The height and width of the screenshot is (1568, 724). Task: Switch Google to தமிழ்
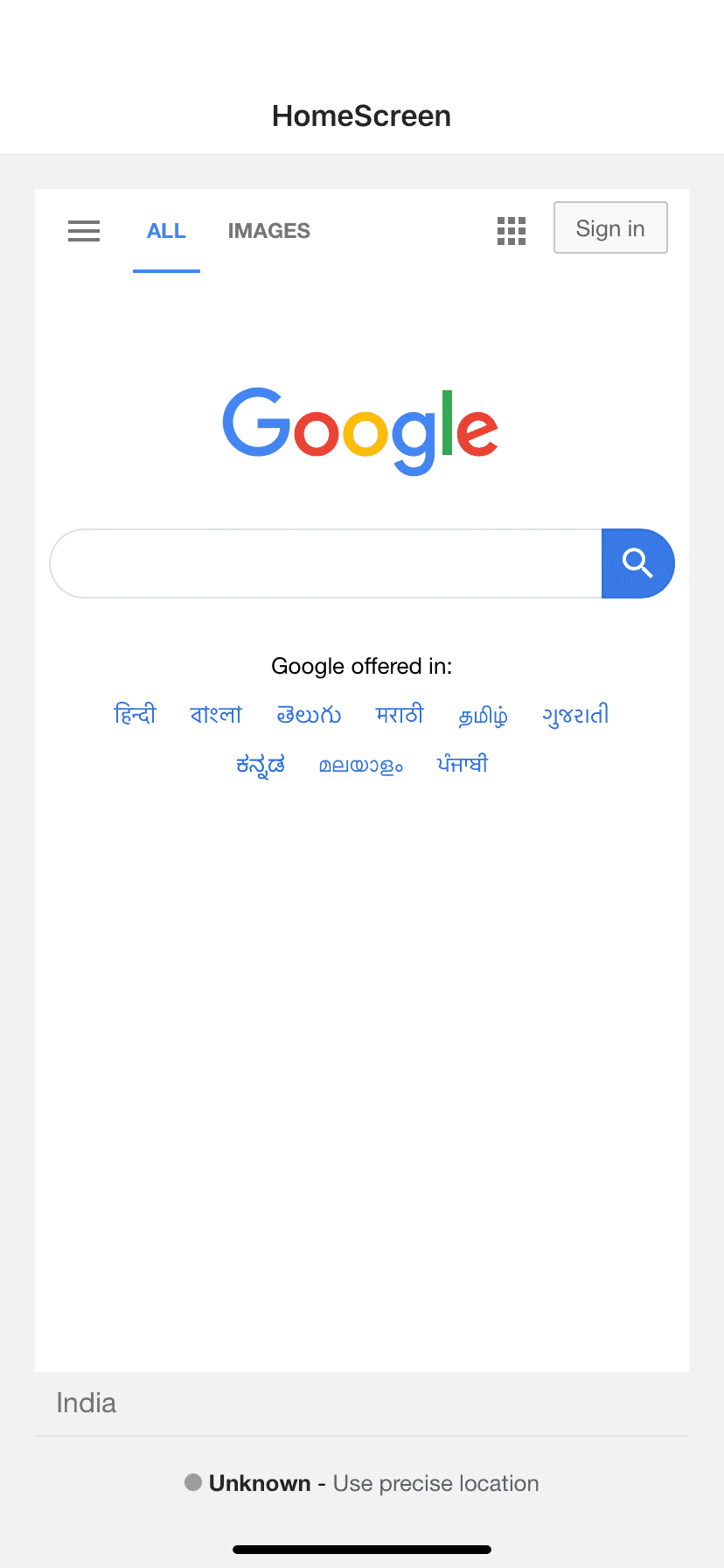(x=483, y=717)
